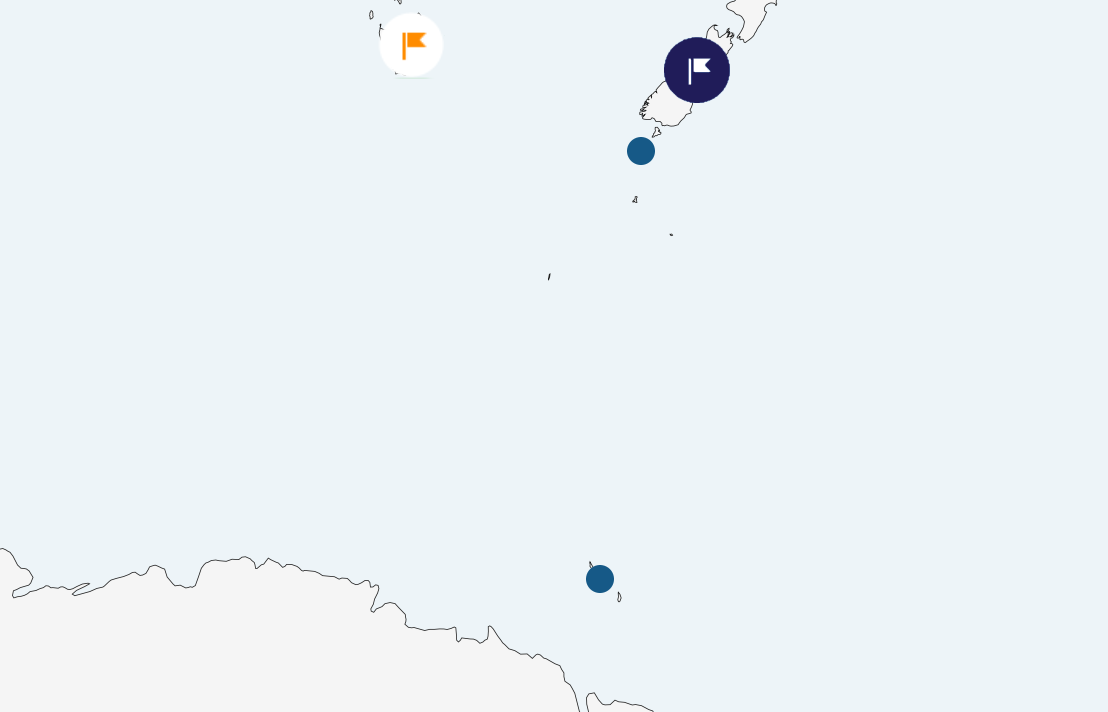Tap the blue dot near Antarctica's coast
Image resolution: width=1108 pixels, height=712 pixels.
tap(600, 579)
